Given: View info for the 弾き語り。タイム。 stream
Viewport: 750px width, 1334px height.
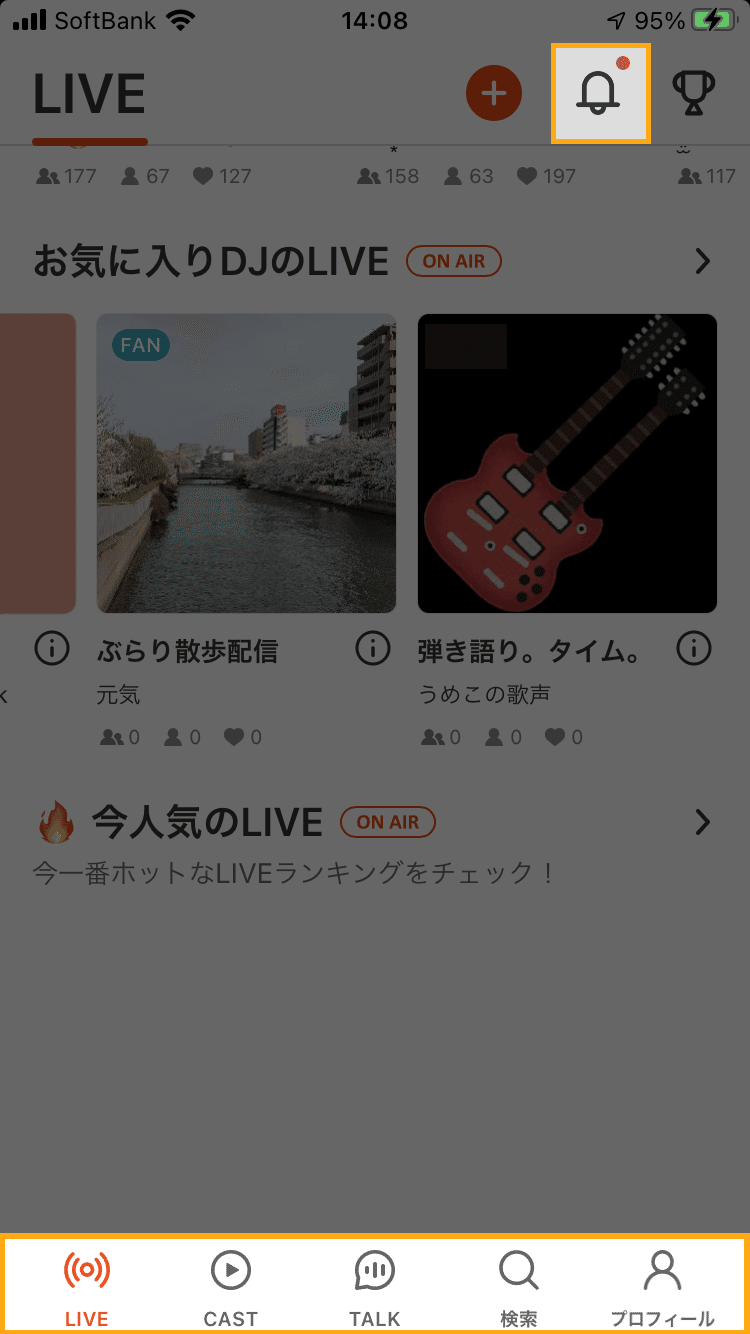Looking at the screenshot, I should point(693,649).
